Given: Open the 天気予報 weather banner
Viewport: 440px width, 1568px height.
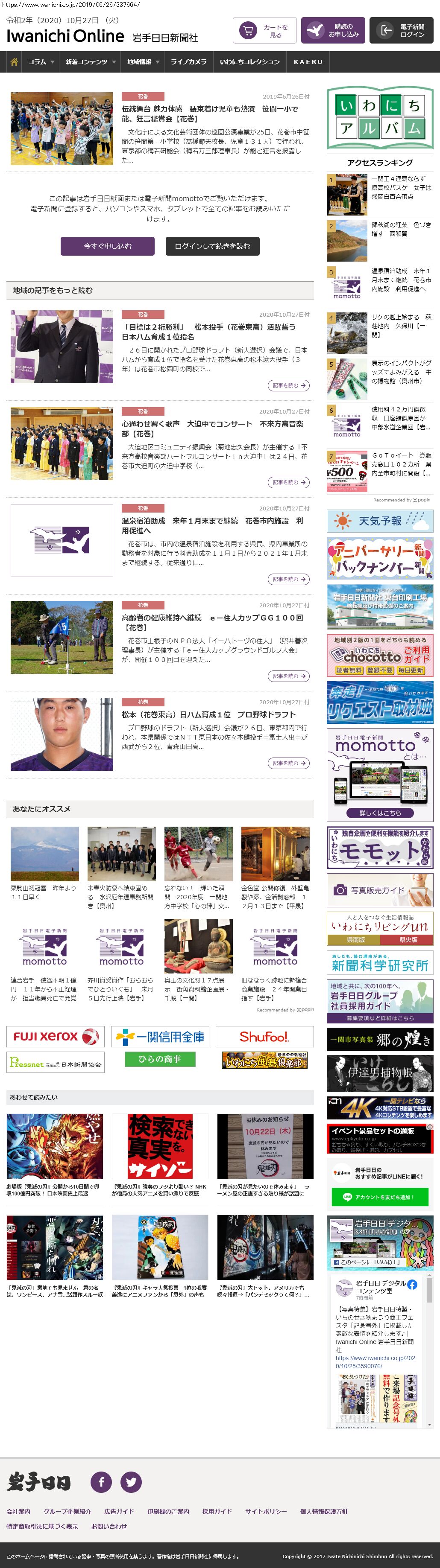Looking at the screenshot, I should [380, 521].
